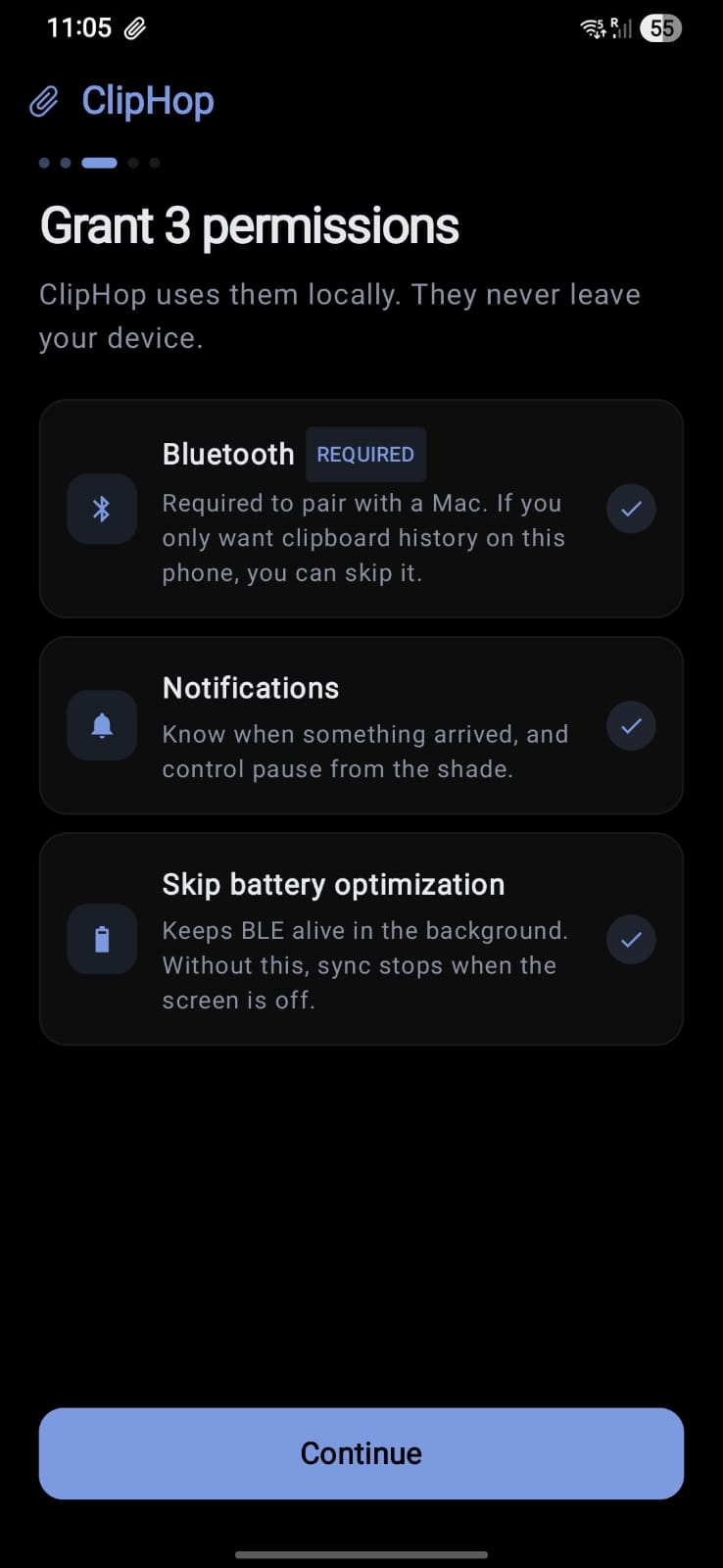Tap the Bluetooth icon in the permission card
Image resolution: width=723 pixels, height=1568 pixels.
[x=102, y=509]
